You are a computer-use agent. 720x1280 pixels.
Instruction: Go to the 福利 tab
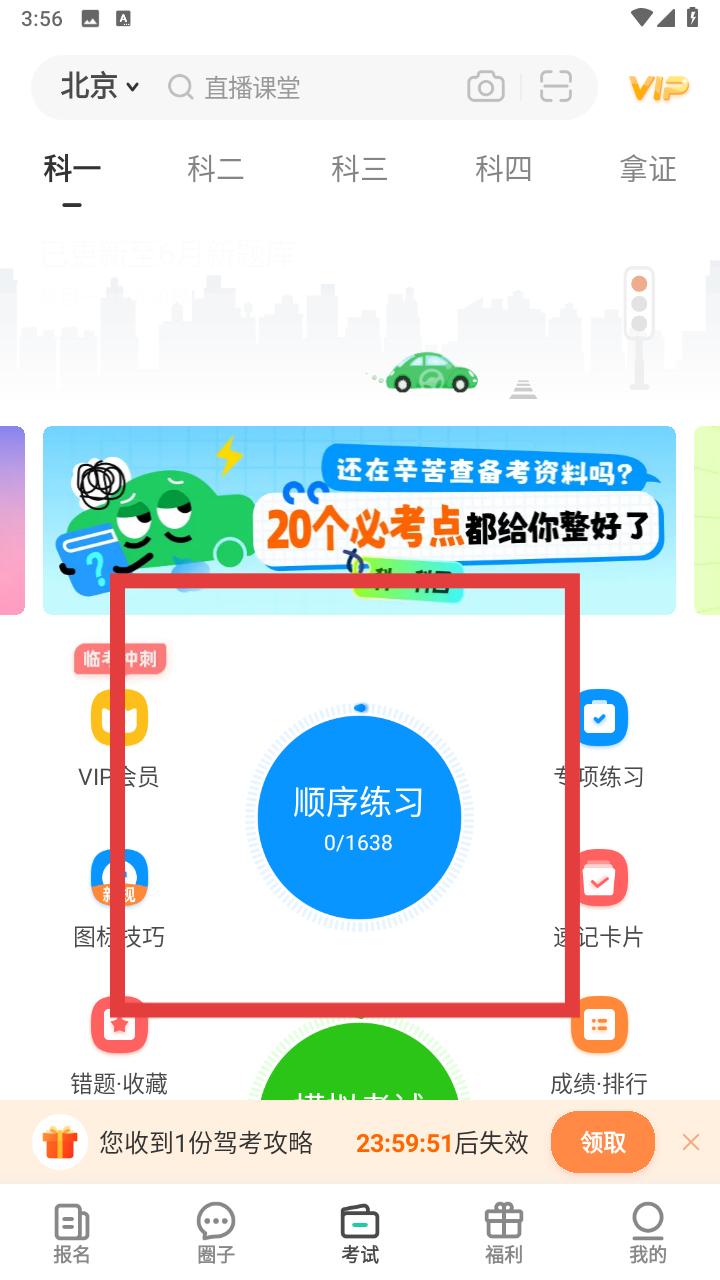(503, 1232)
